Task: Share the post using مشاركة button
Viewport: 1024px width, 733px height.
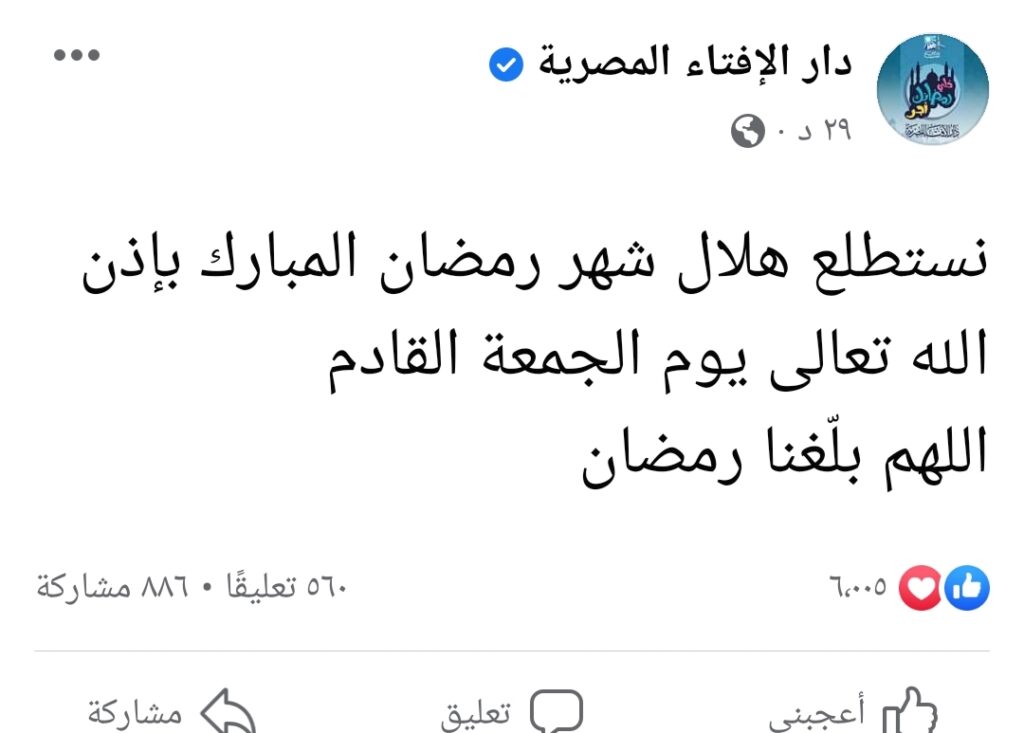Action: coord(170,713)
